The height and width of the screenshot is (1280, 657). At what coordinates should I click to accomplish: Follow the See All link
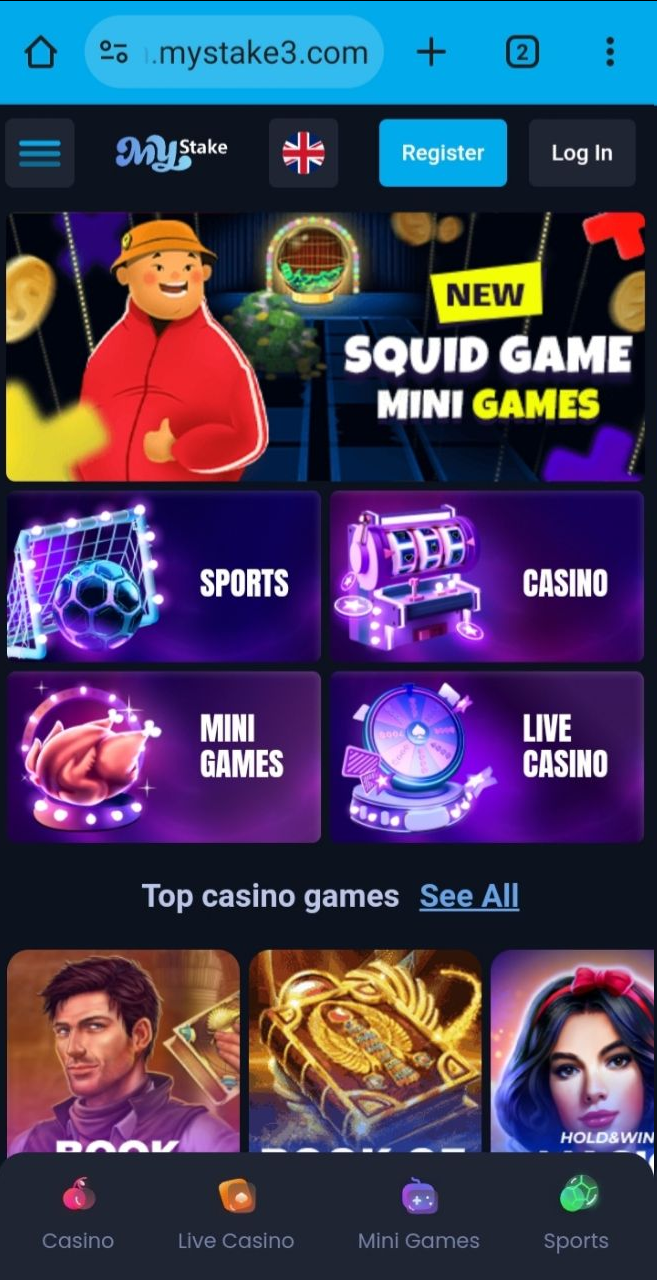pyautogui.click(x=469, y=896)
